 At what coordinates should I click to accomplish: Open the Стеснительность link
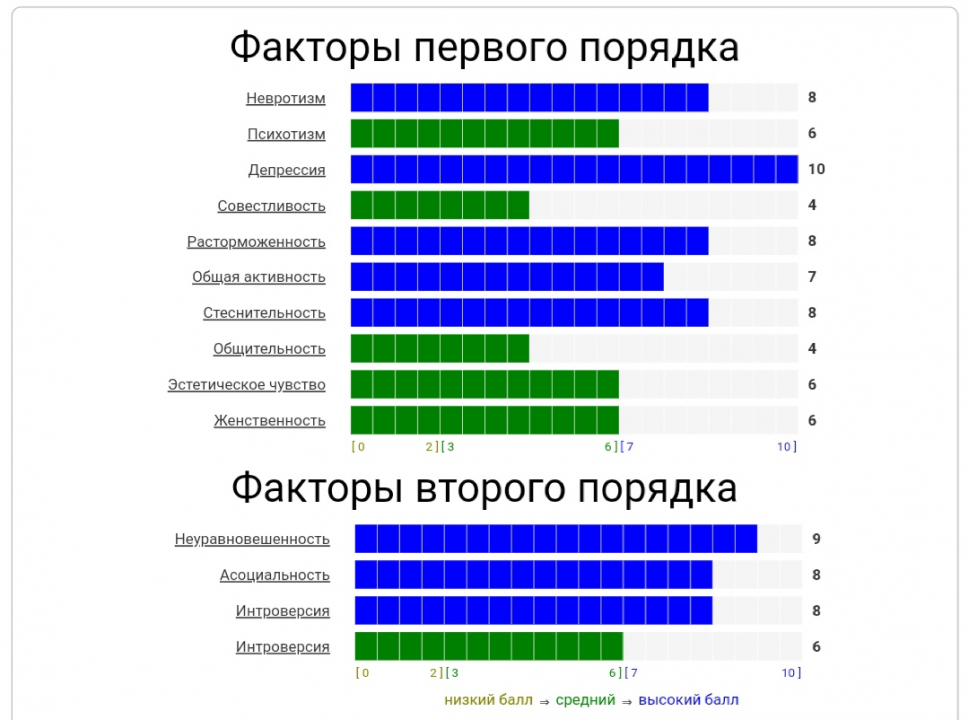[264, 313]
